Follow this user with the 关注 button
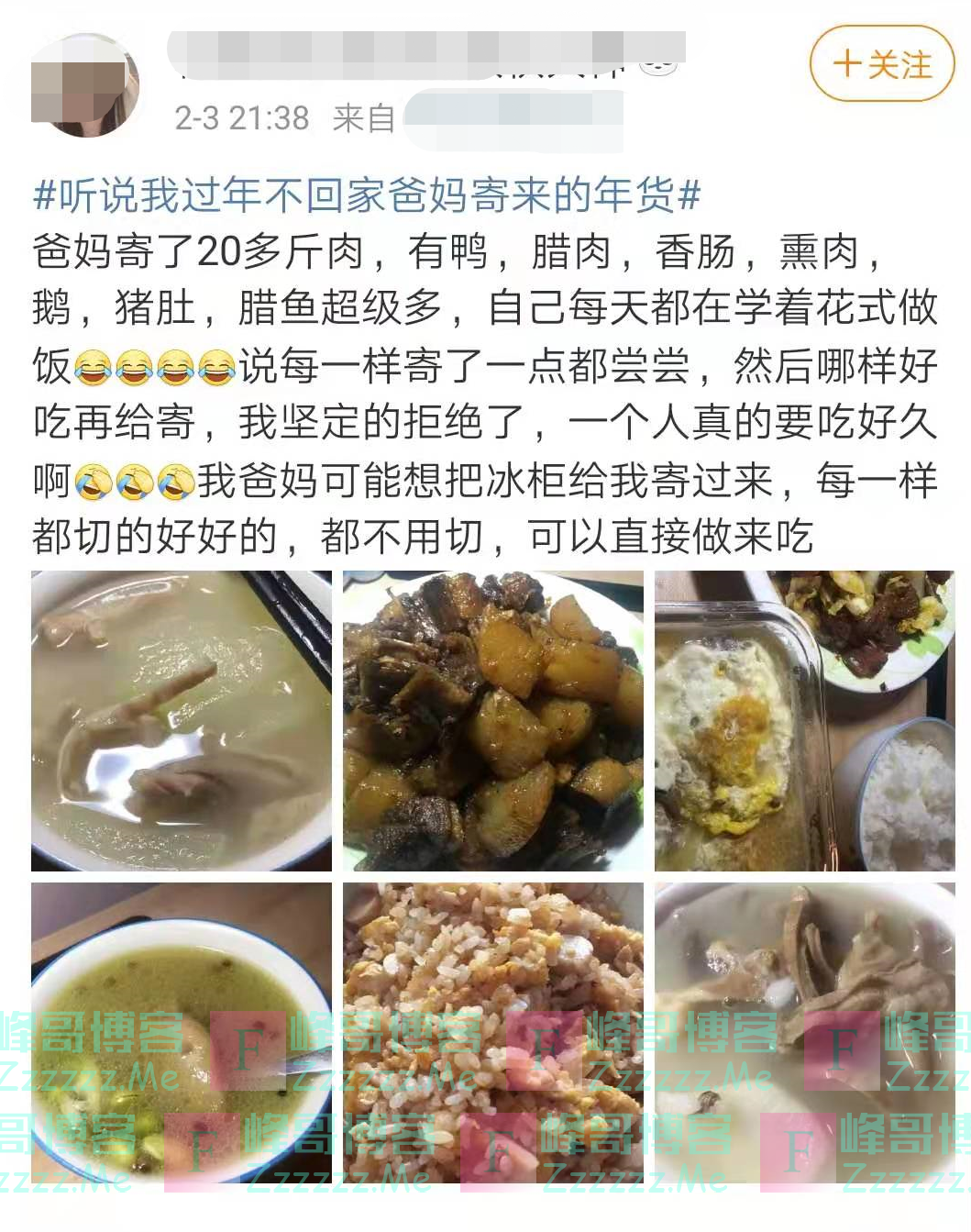 [882, 64]
